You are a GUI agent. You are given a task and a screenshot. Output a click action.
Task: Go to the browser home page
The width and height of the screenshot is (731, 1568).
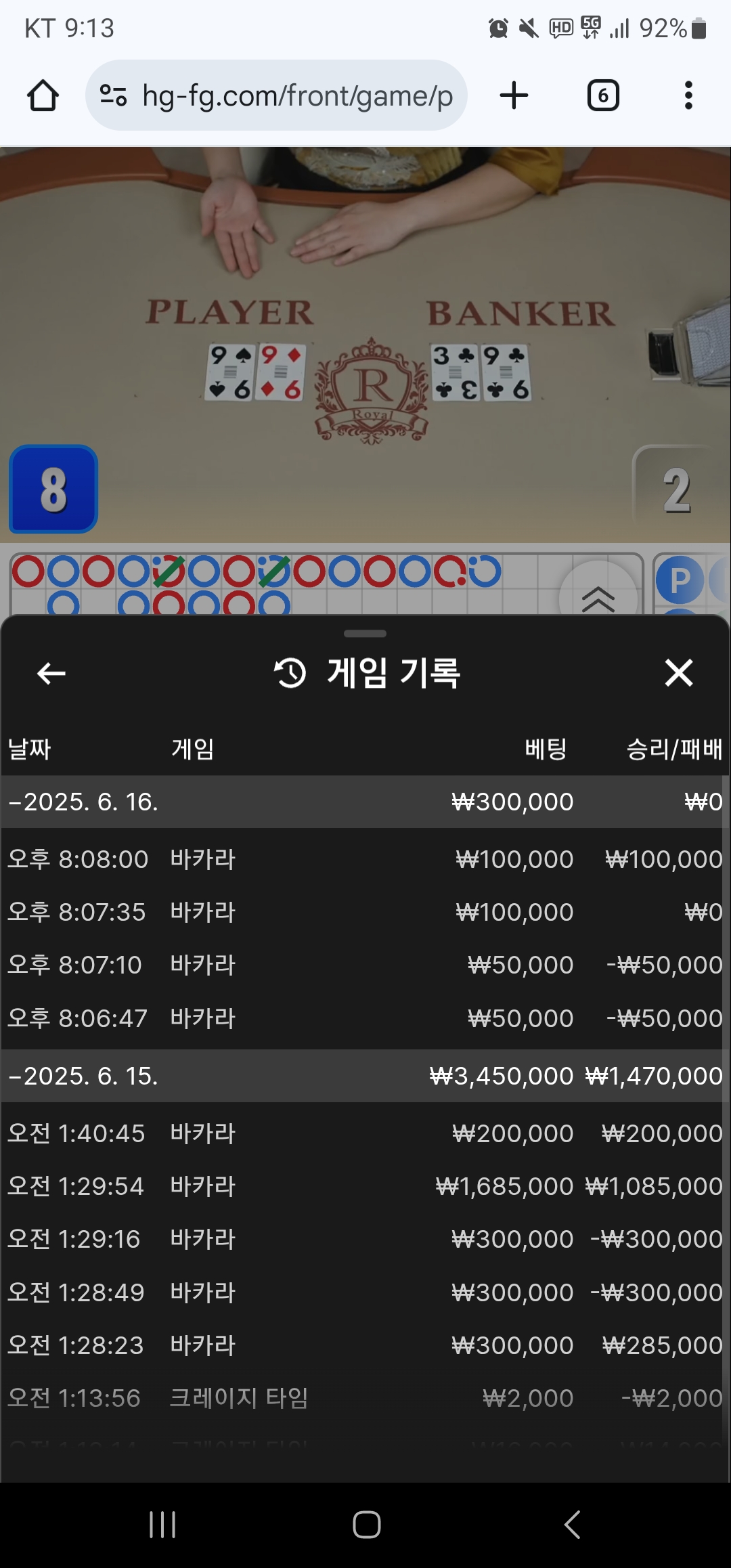[43, 95]
